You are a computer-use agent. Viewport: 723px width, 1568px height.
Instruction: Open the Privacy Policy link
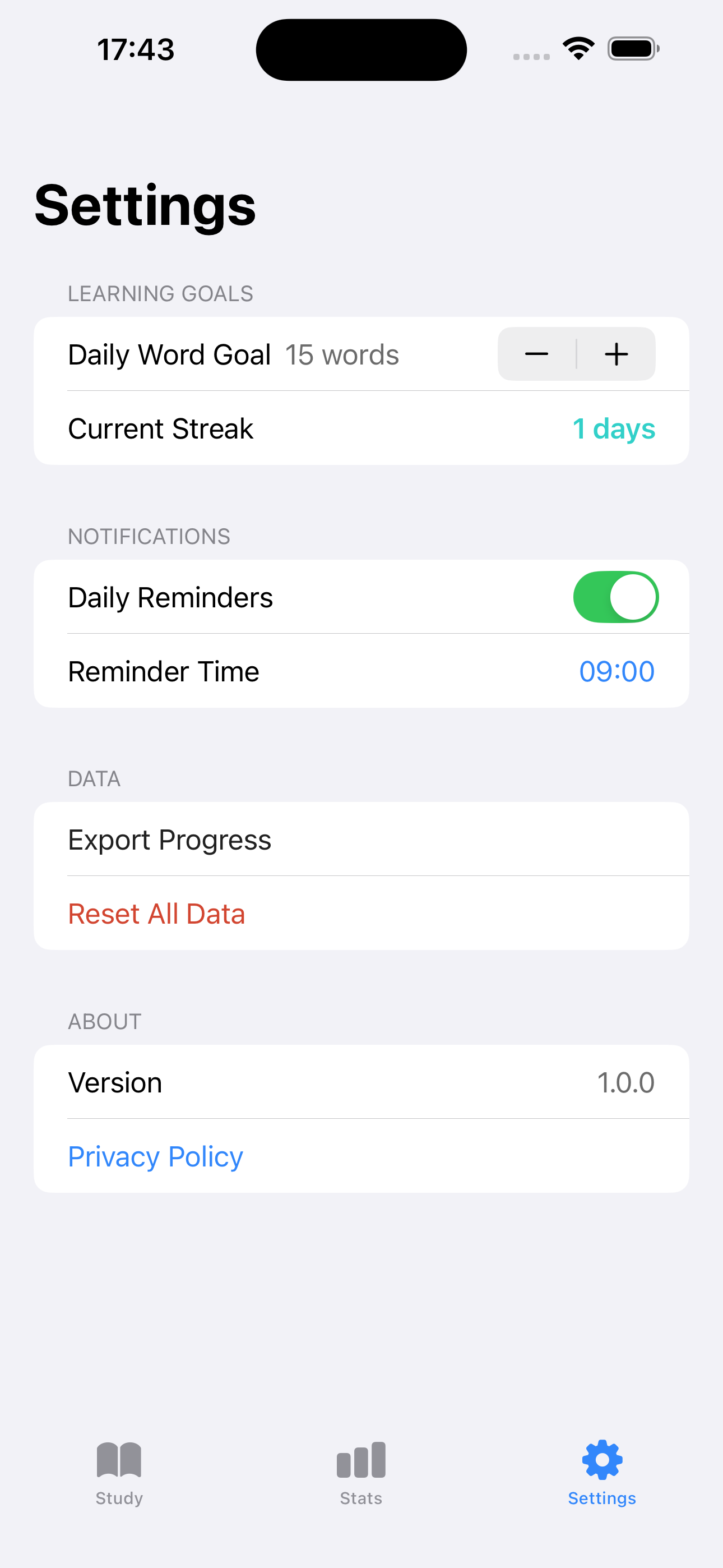[x=155, y=1156]
